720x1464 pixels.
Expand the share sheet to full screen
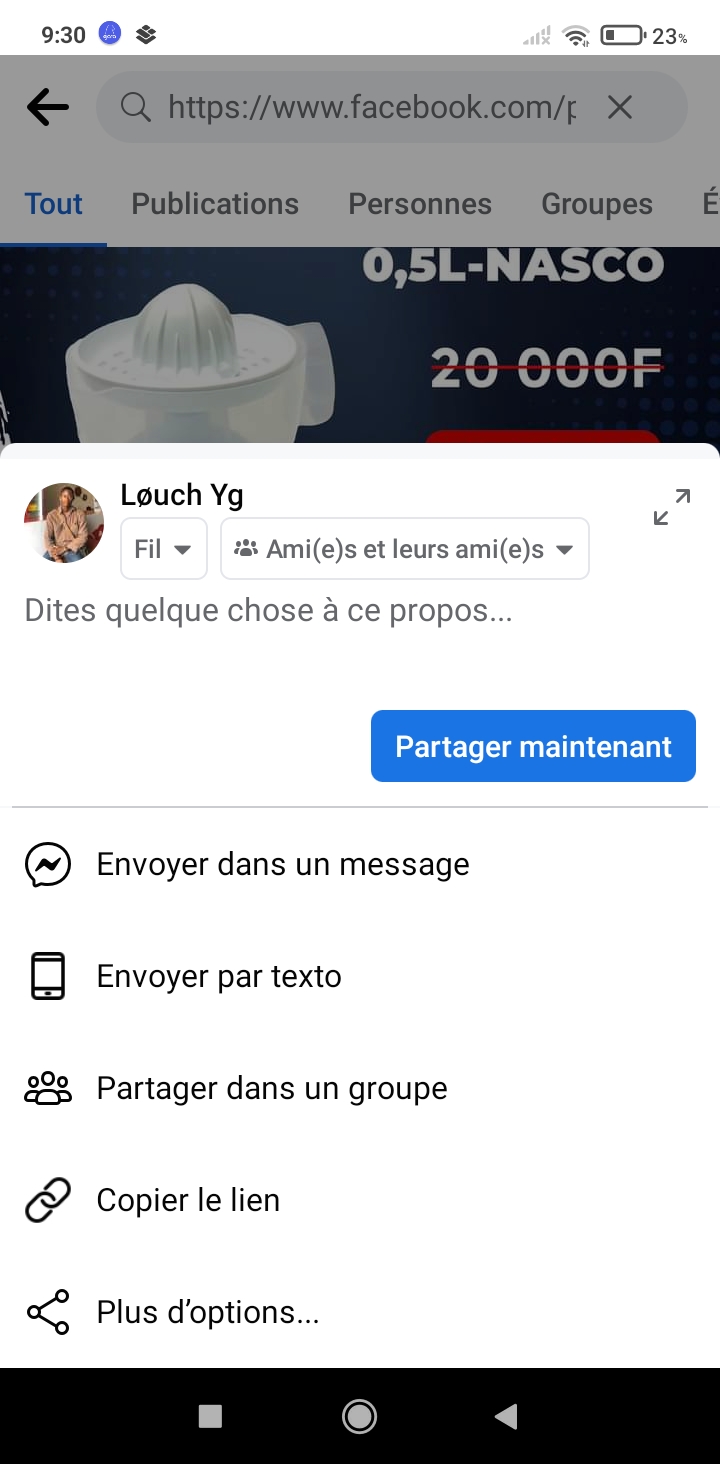[672, 507]
